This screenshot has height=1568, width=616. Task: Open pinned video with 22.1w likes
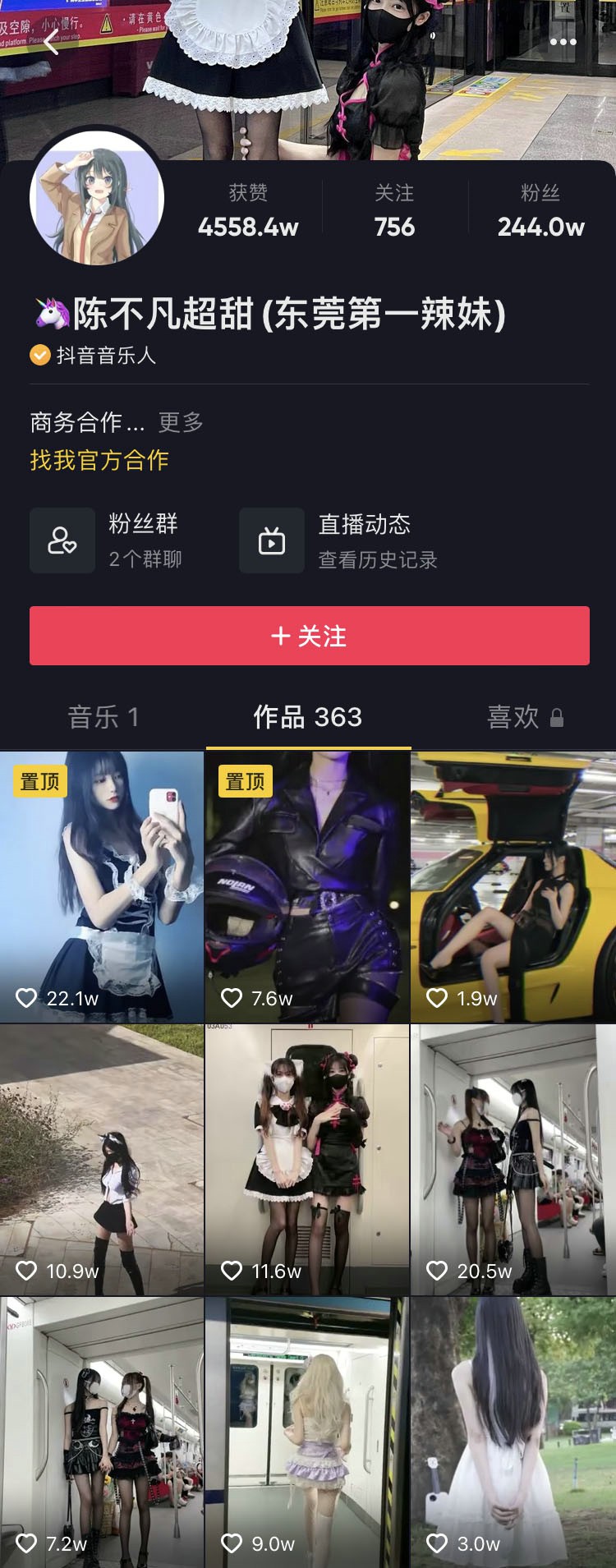102,887
